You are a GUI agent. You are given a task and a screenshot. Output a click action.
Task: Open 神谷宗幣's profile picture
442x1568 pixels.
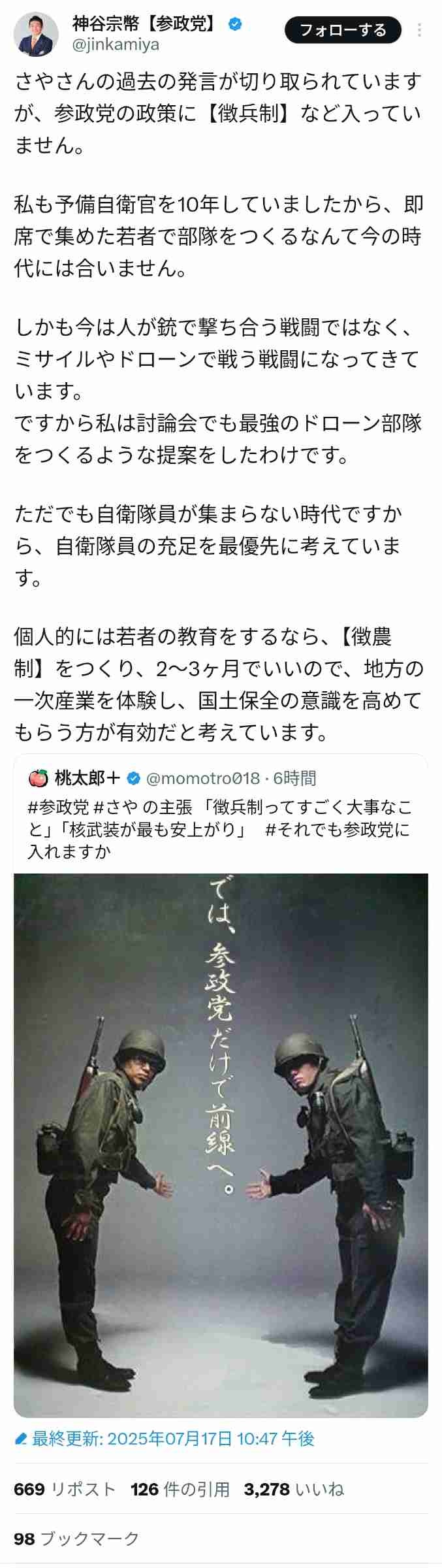tap(35, 34)
